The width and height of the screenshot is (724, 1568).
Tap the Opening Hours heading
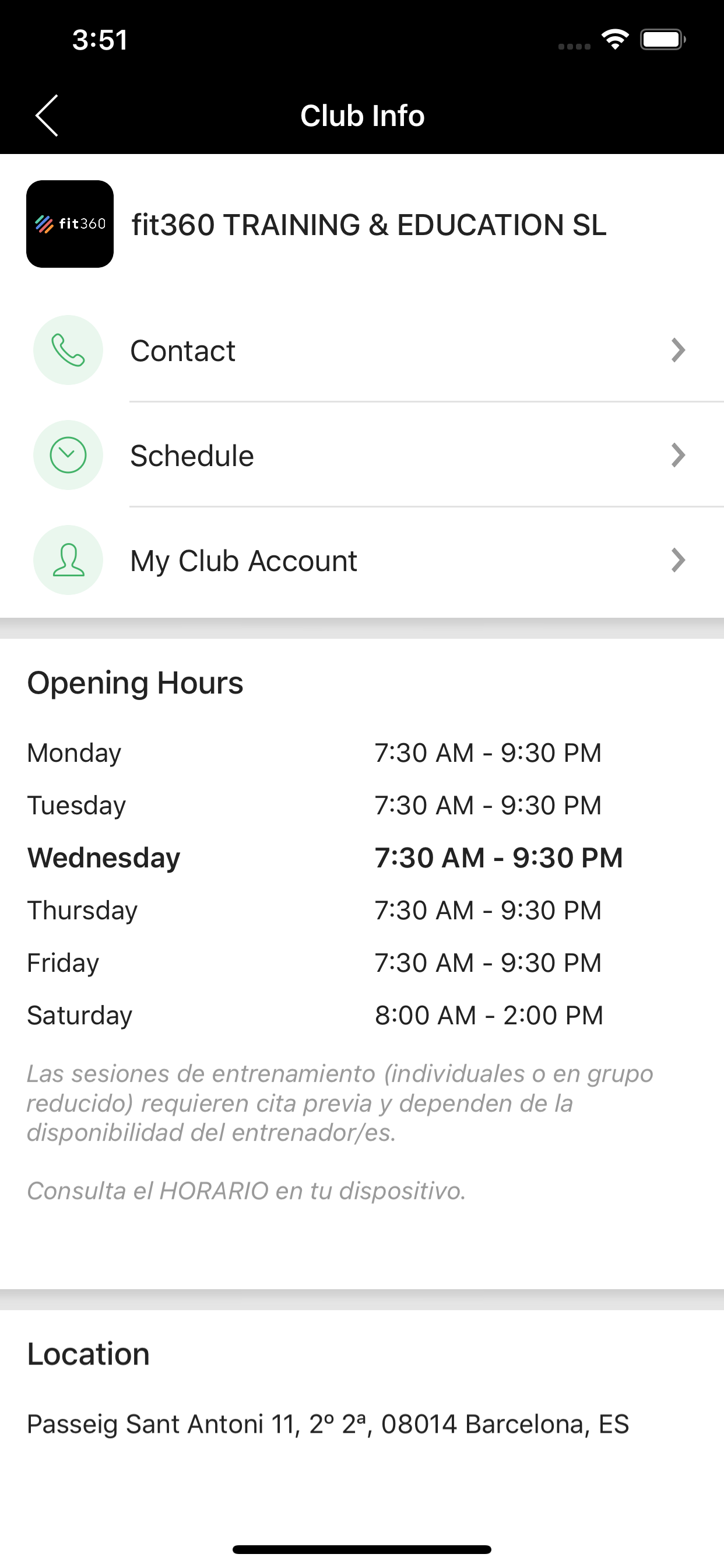pyautogui.click(x=135, y=682)
